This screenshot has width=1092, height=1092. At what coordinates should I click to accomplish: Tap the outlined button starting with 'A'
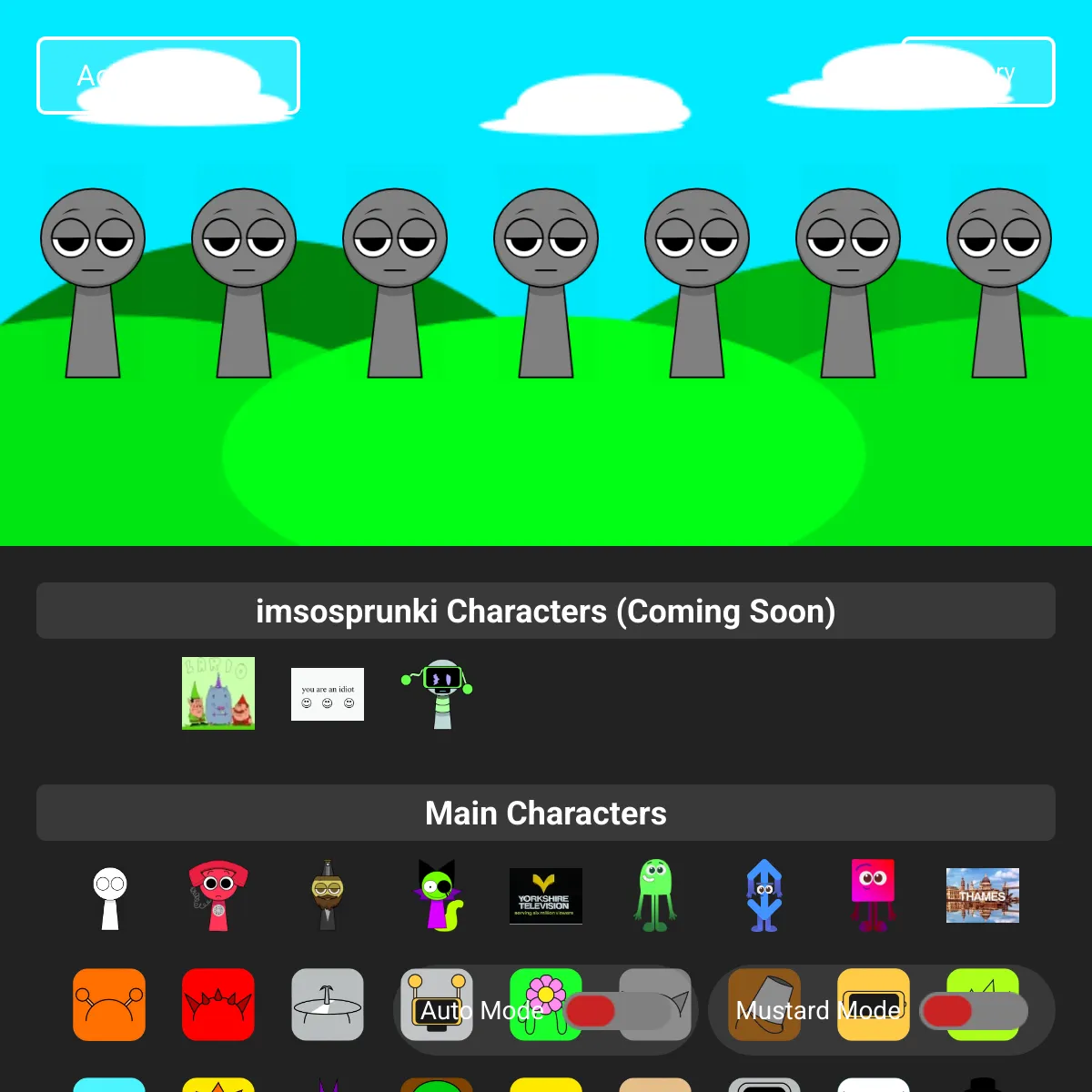point(168,76)
